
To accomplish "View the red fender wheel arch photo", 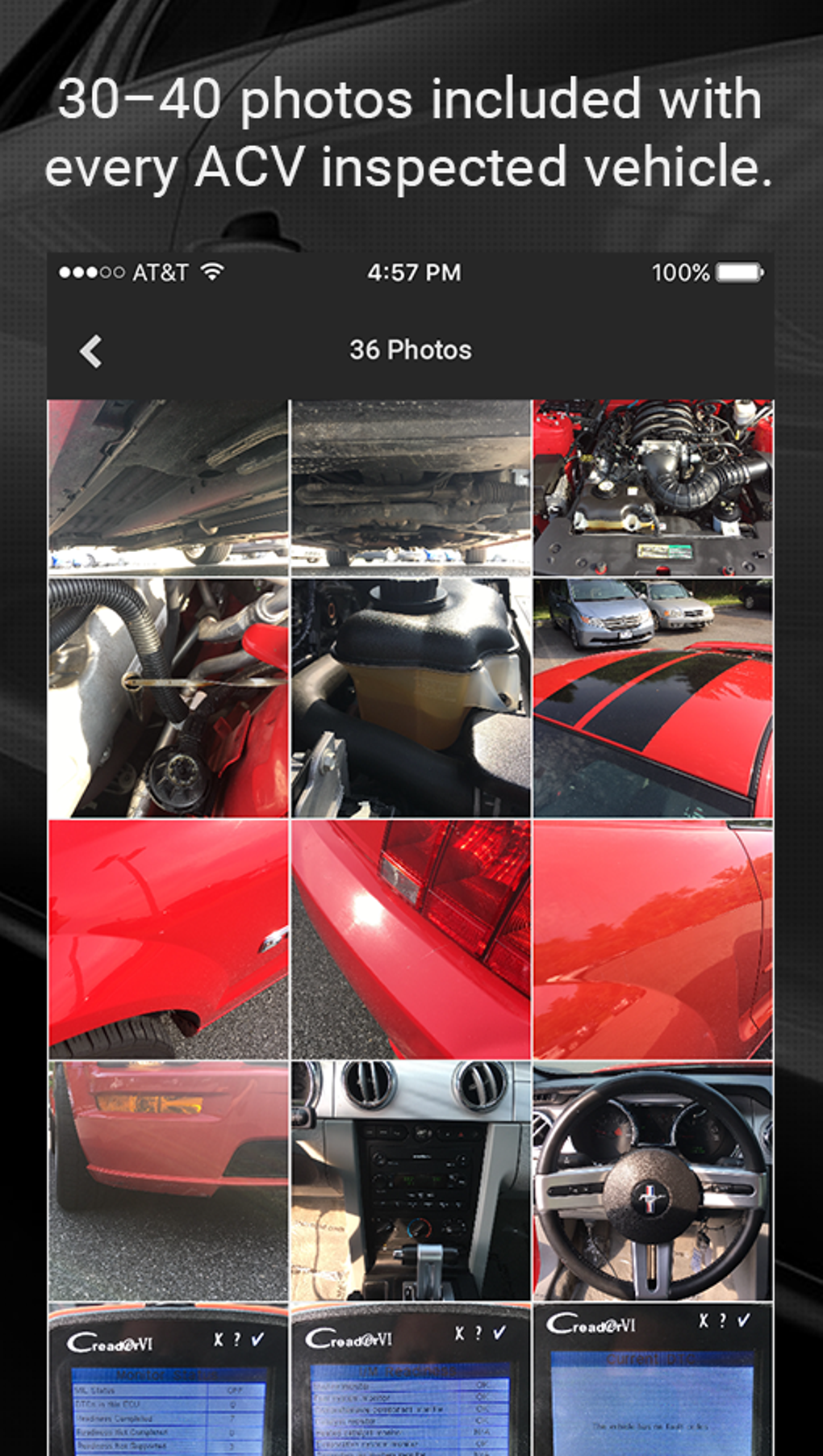I will coord(167,936).
